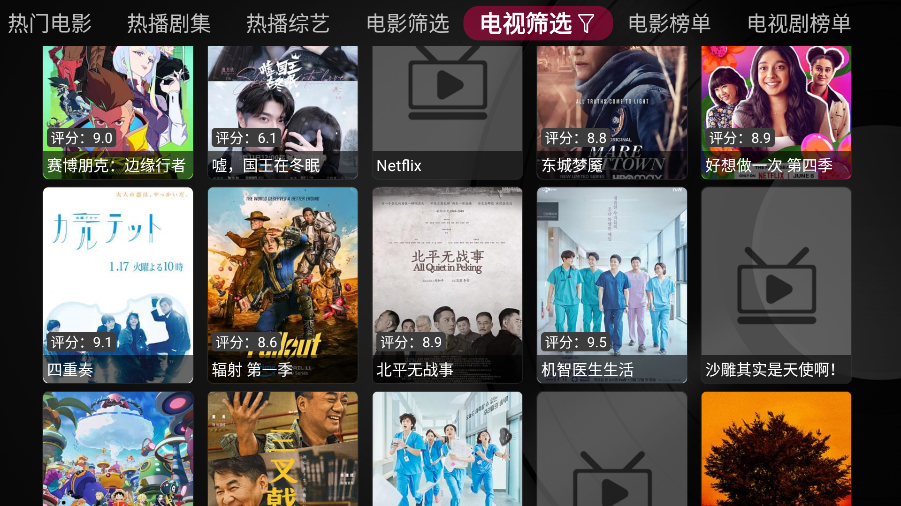901x506 pixels.
Task: View the 电视剧榜单 tab
Action: click(799, 23)
